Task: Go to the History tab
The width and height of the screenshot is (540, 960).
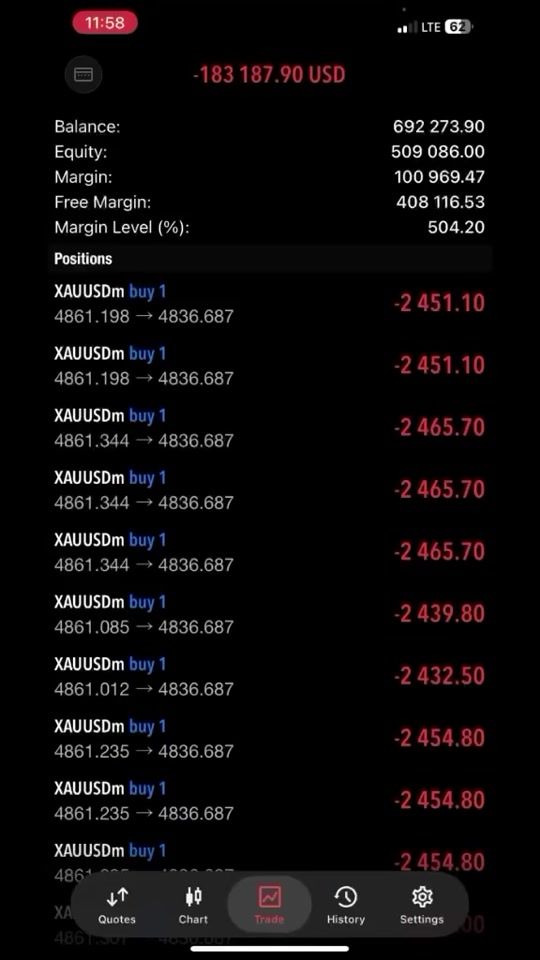Action: tap(345, 906)
